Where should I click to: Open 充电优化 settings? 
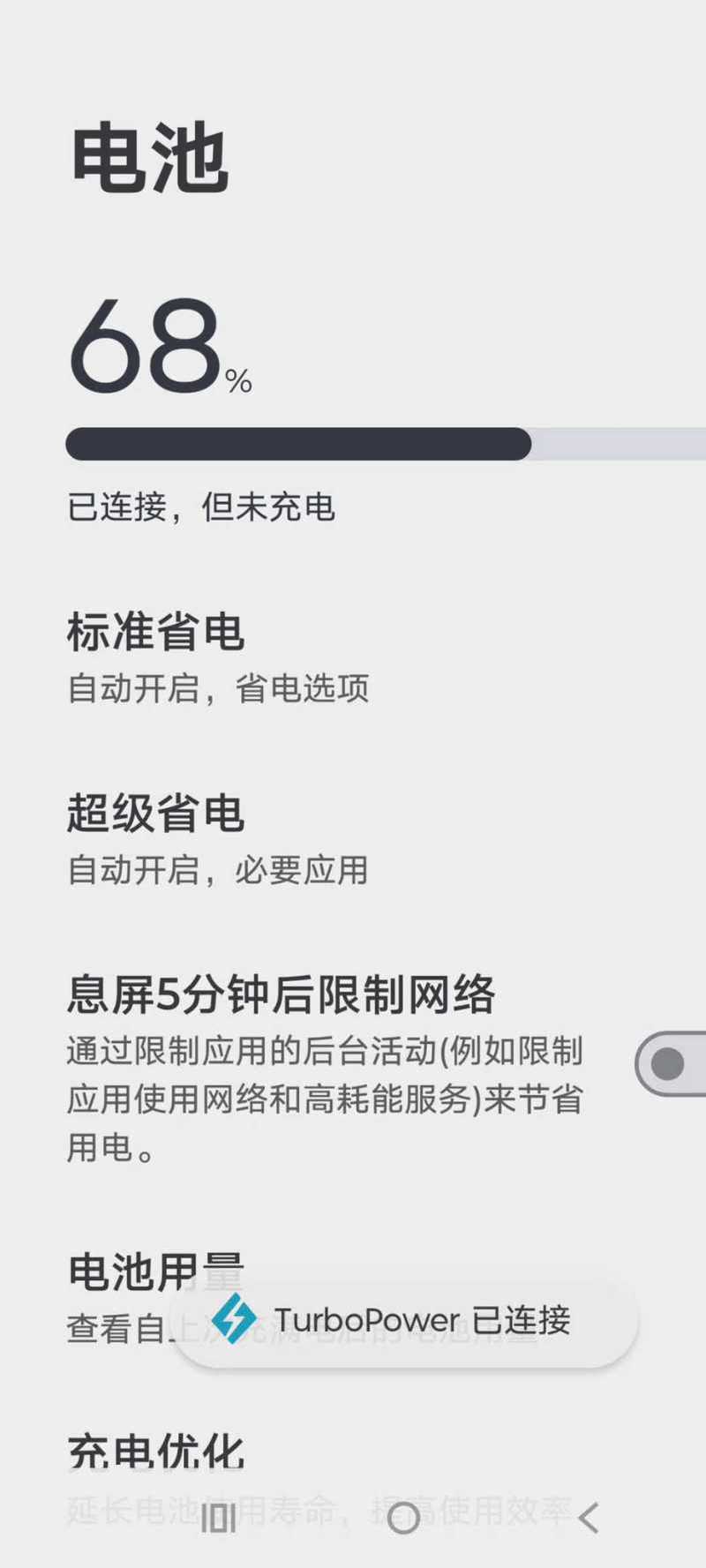click(353, 1476)
